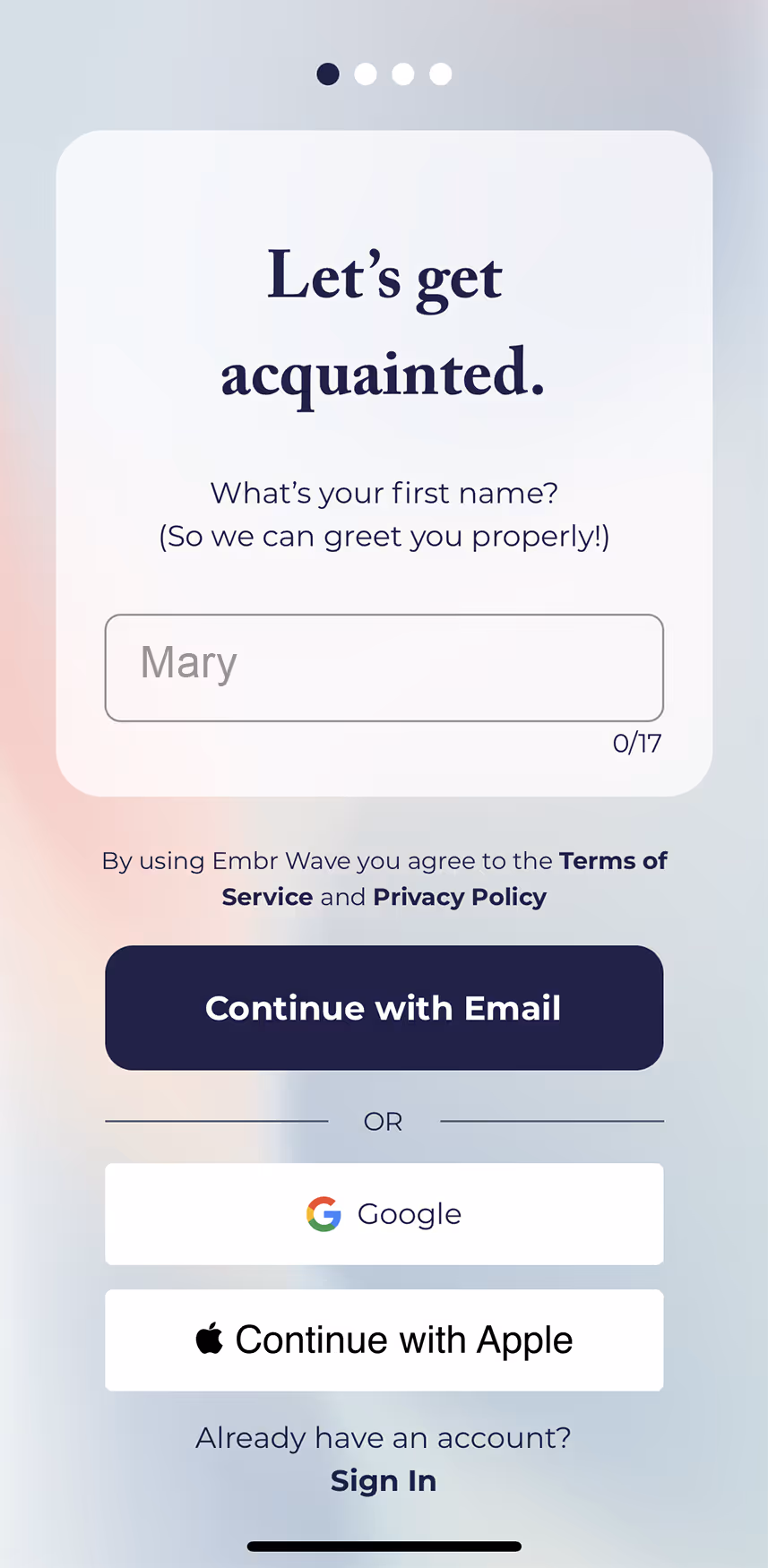Click the "What's your first name?" prompt
The width and height of the screenshot is (768, 1568).
tap(384, 493)
